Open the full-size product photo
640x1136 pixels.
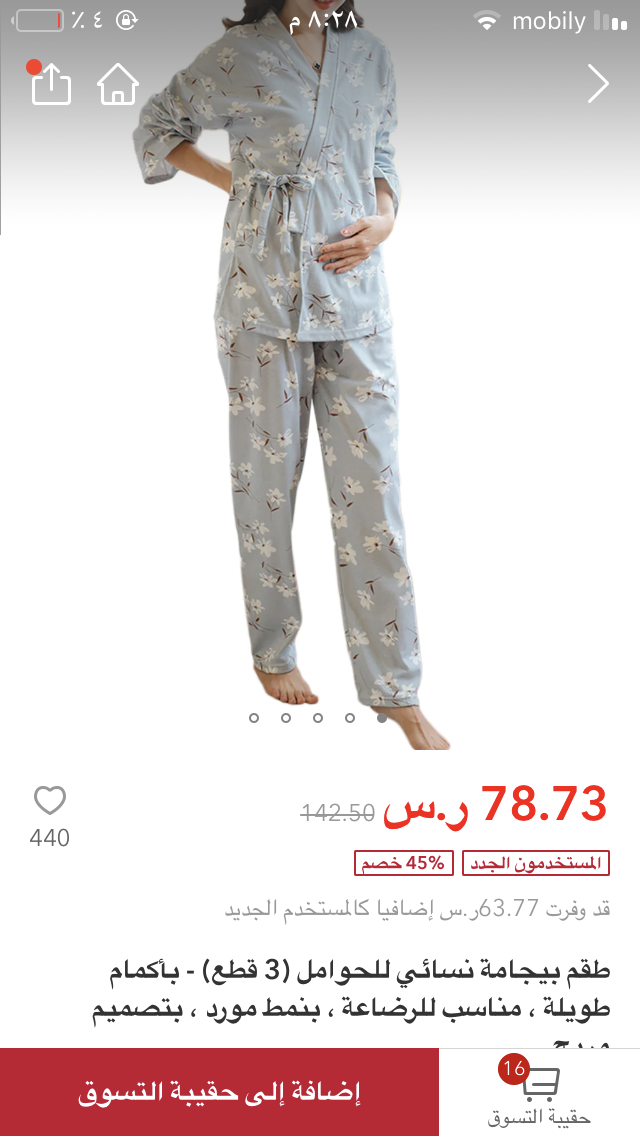click(x=320, y=400)
